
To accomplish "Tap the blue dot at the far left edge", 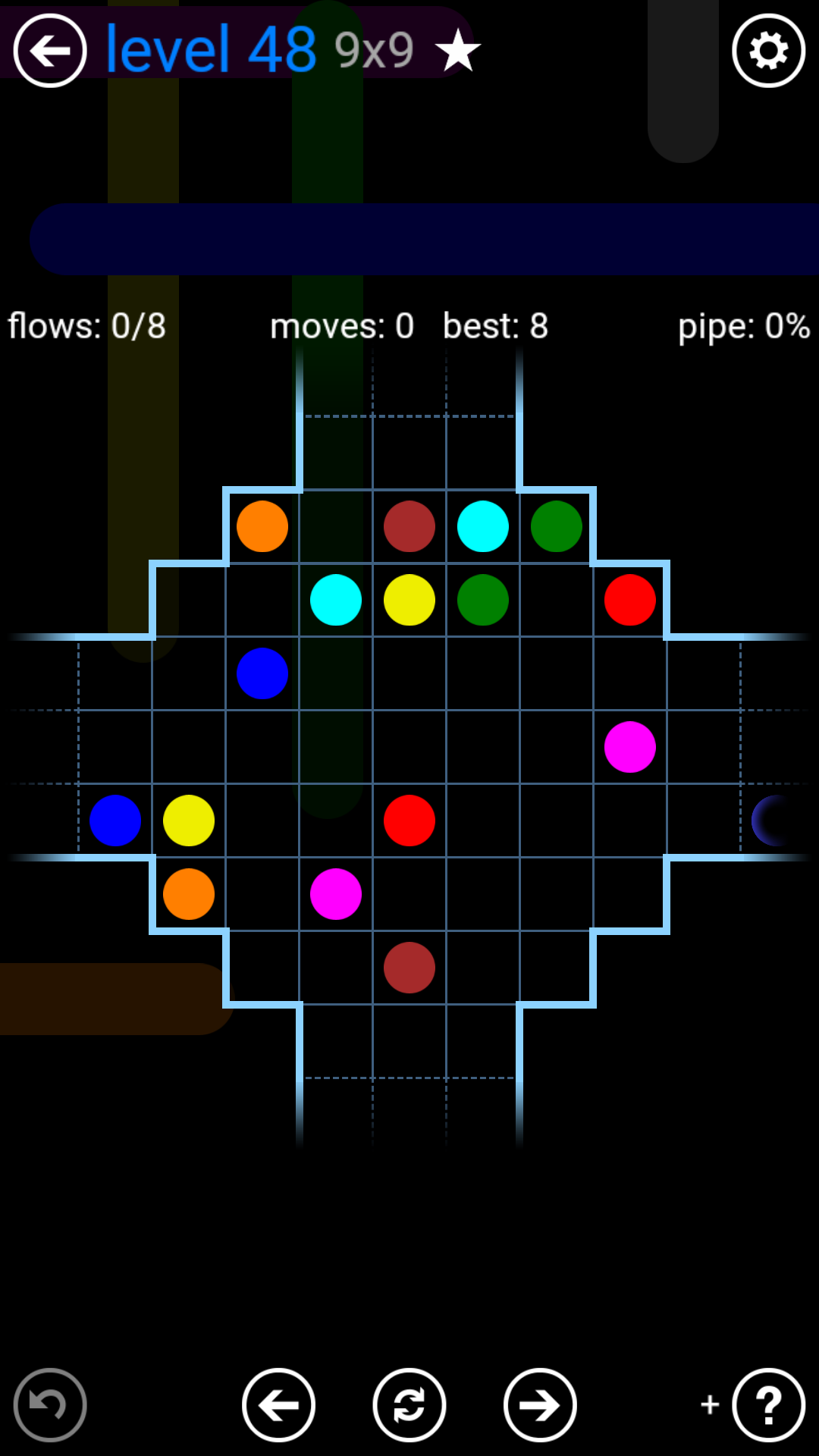I will (x=115, y=821).
